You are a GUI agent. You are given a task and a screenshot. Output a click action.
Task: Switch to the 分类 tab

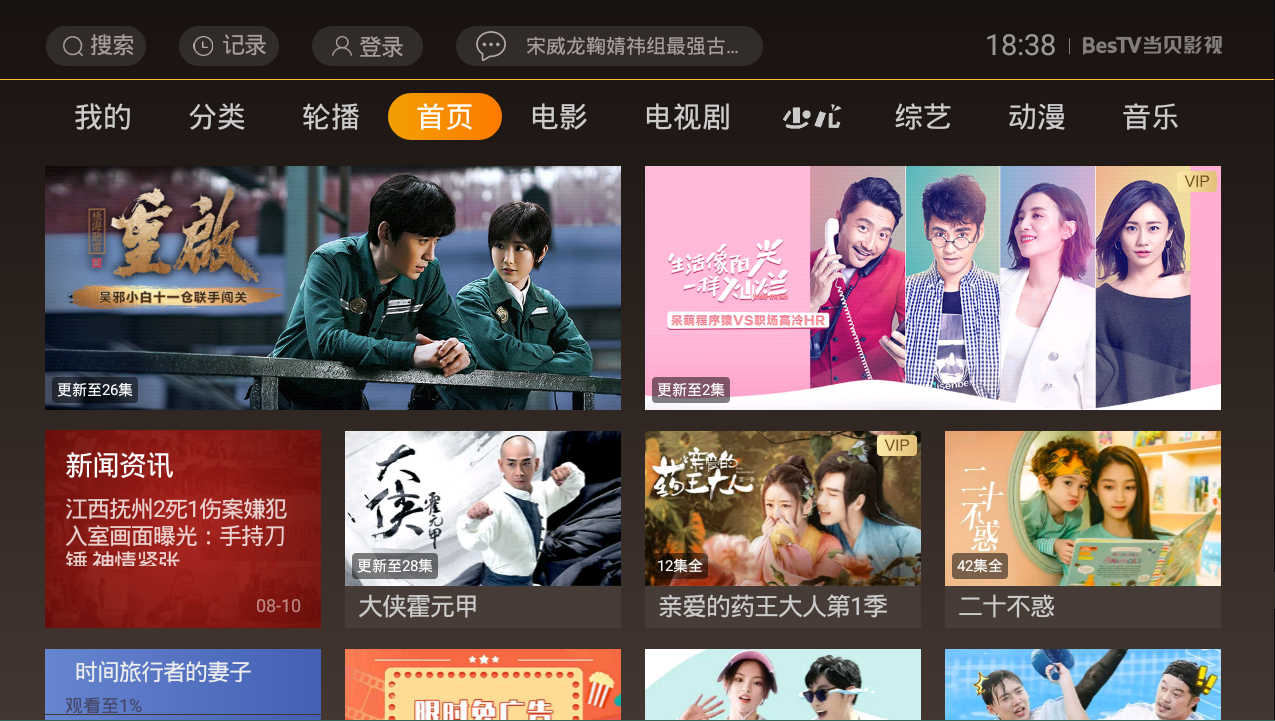tap(217, 117)
